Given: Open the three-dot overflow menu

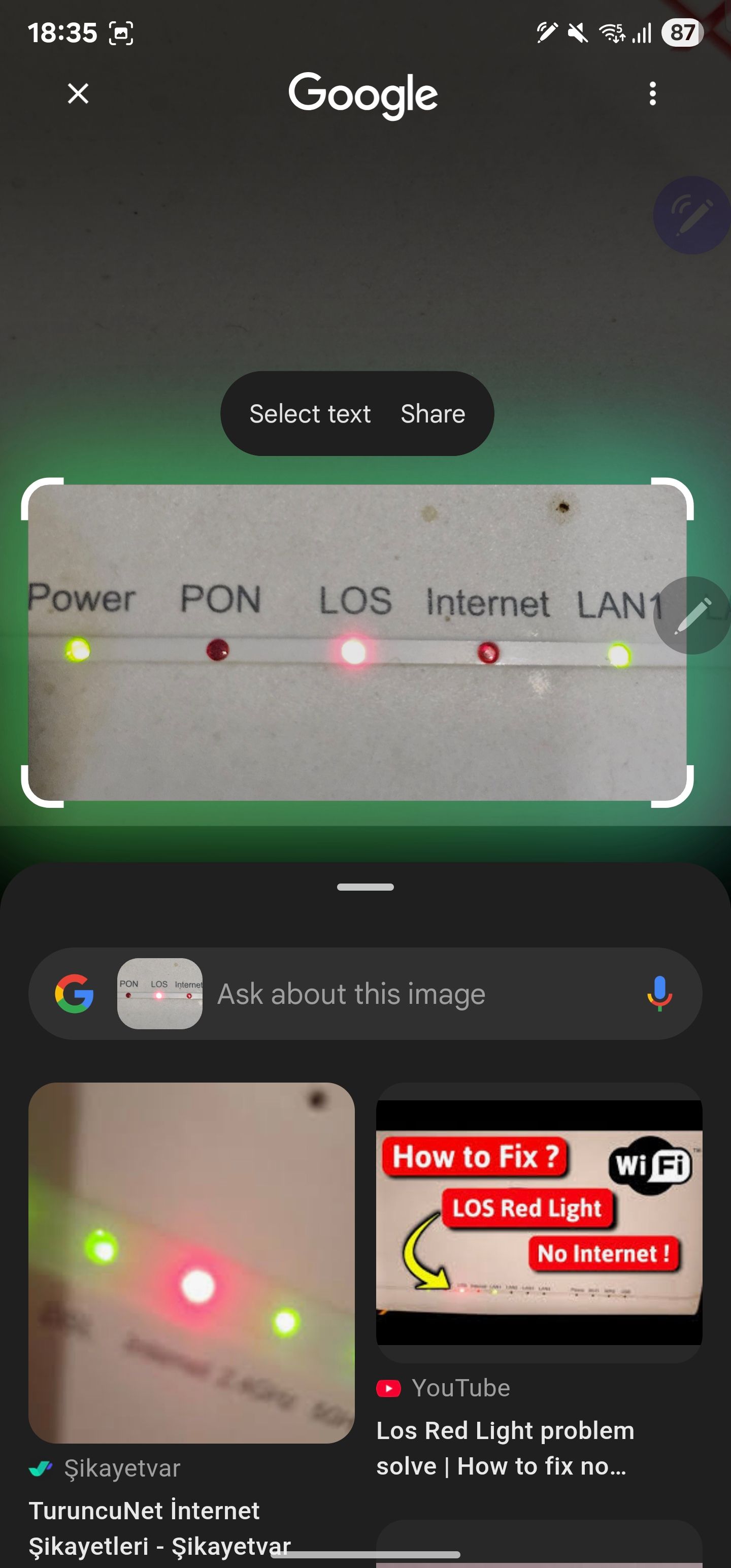Looking at the screenshot, I should point(652,94).
